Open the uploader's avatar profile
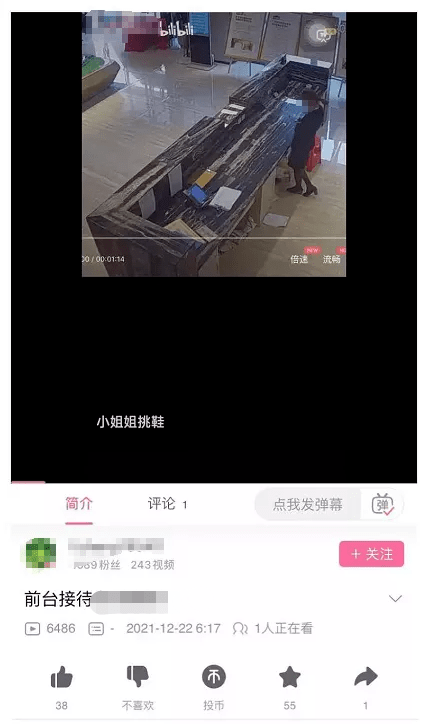Screen dimensions: 427x727 41,553
